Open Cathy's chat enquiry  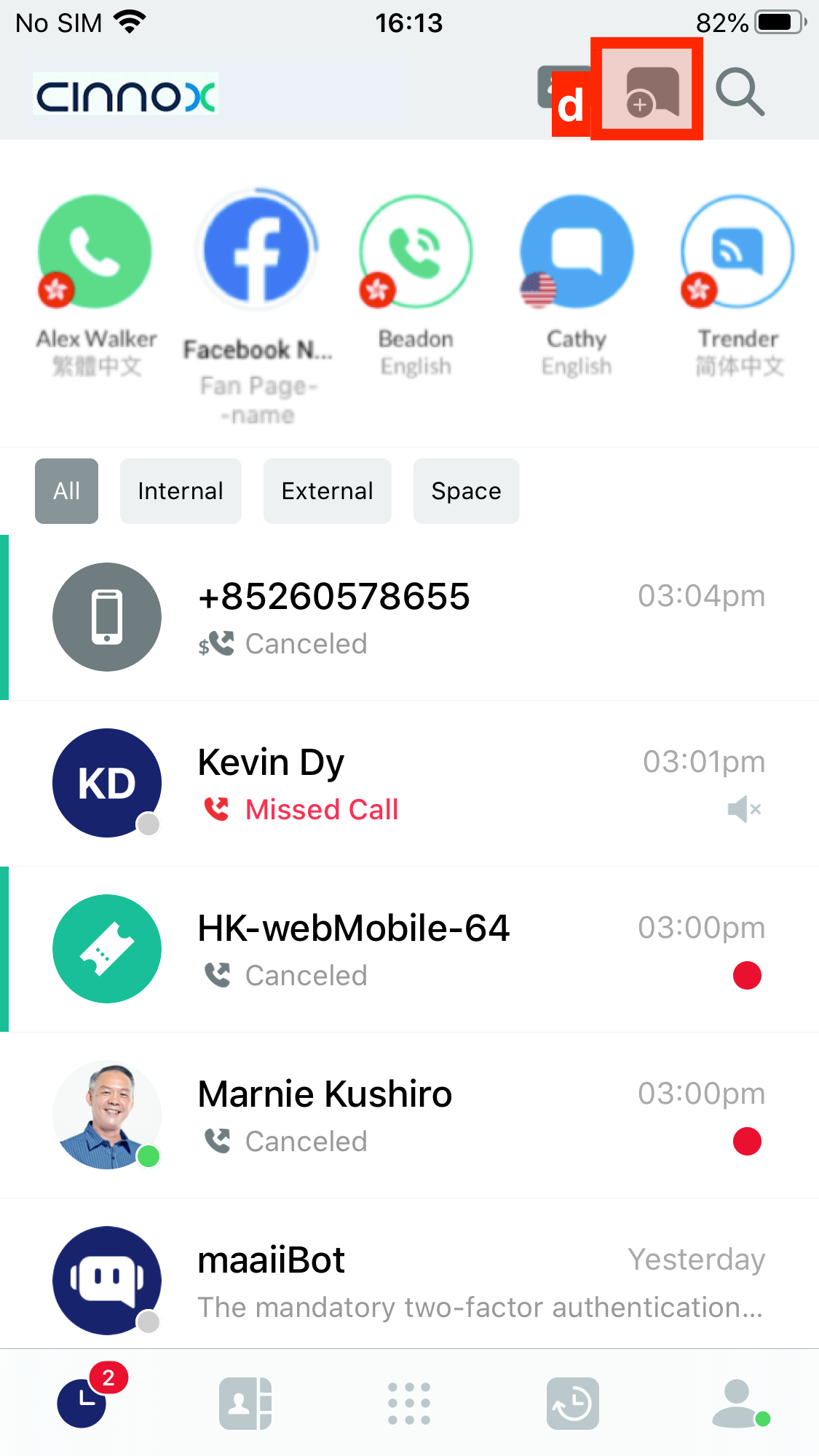577,252
